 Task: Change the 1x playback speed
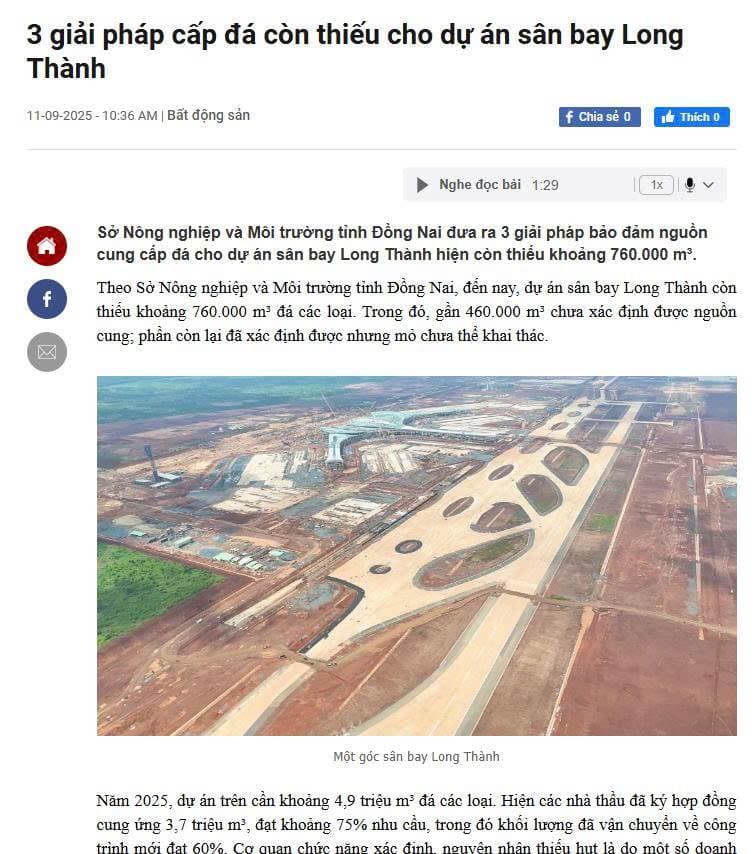click(656, 185)
